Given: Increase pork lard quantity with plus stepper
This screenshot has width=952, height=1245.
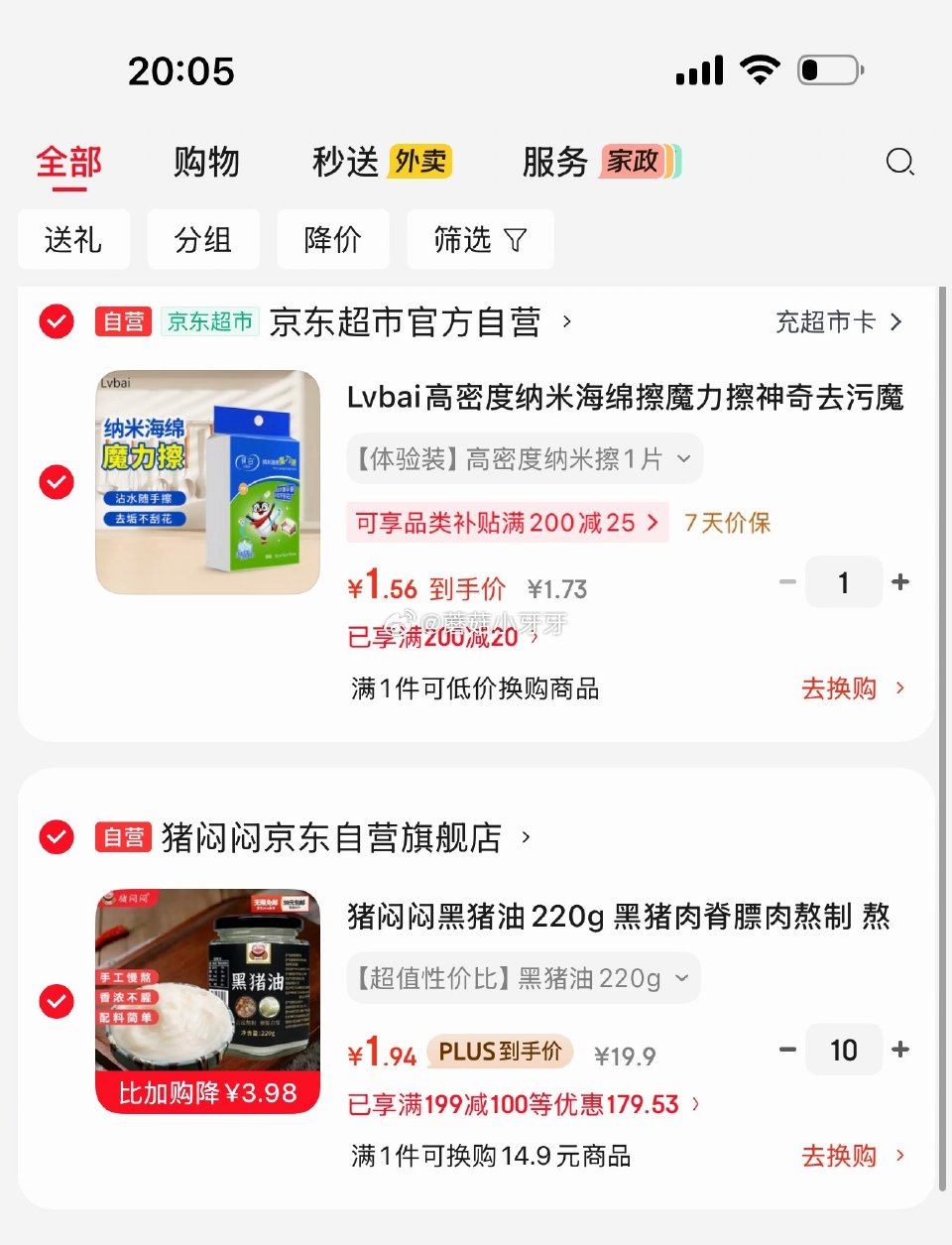Looking at the screenshot, I should pyautogui.click(x=900, y=1050).
